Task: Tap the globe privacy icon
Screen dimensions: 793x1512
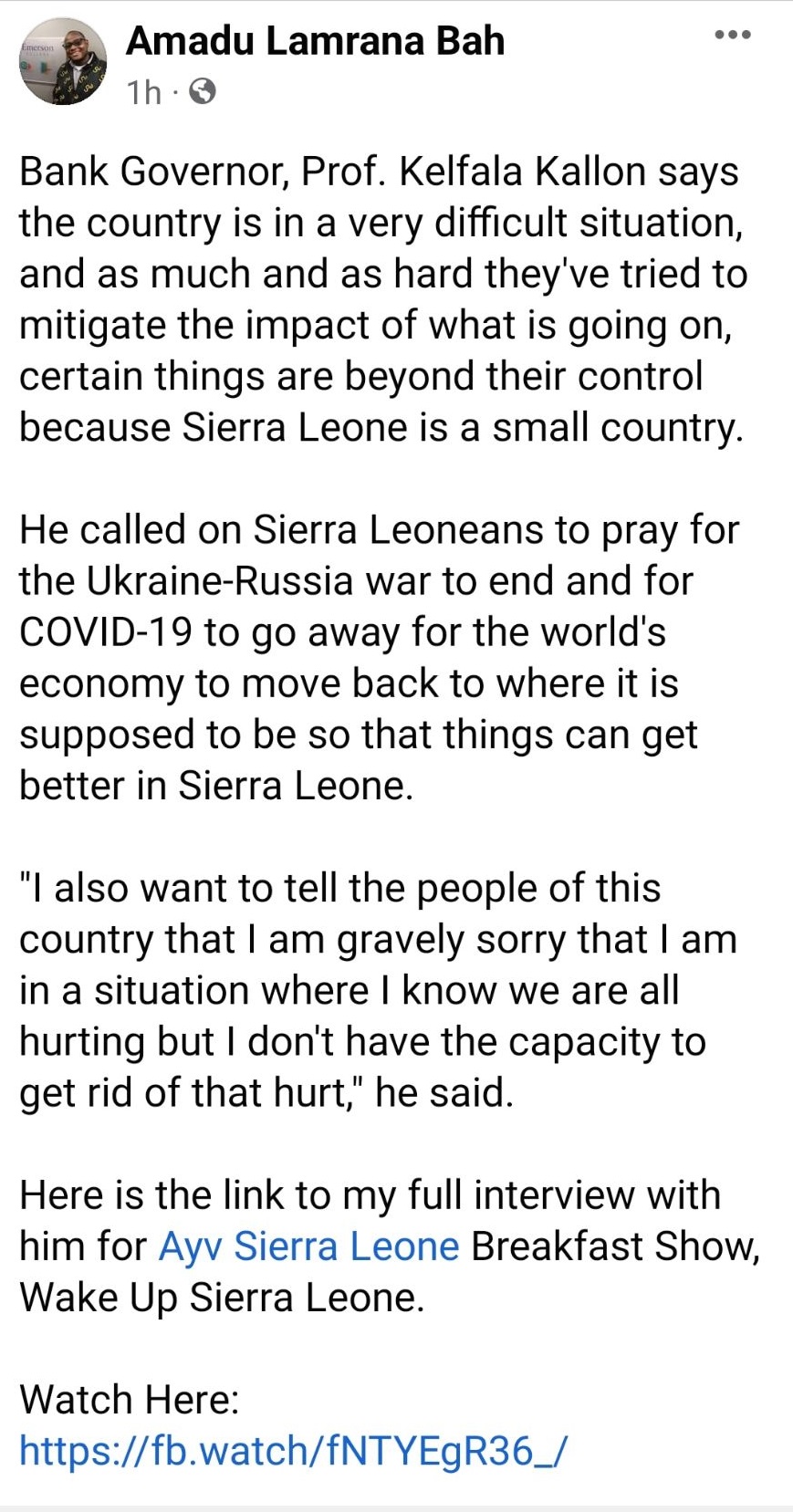Action: pos(203,91)
